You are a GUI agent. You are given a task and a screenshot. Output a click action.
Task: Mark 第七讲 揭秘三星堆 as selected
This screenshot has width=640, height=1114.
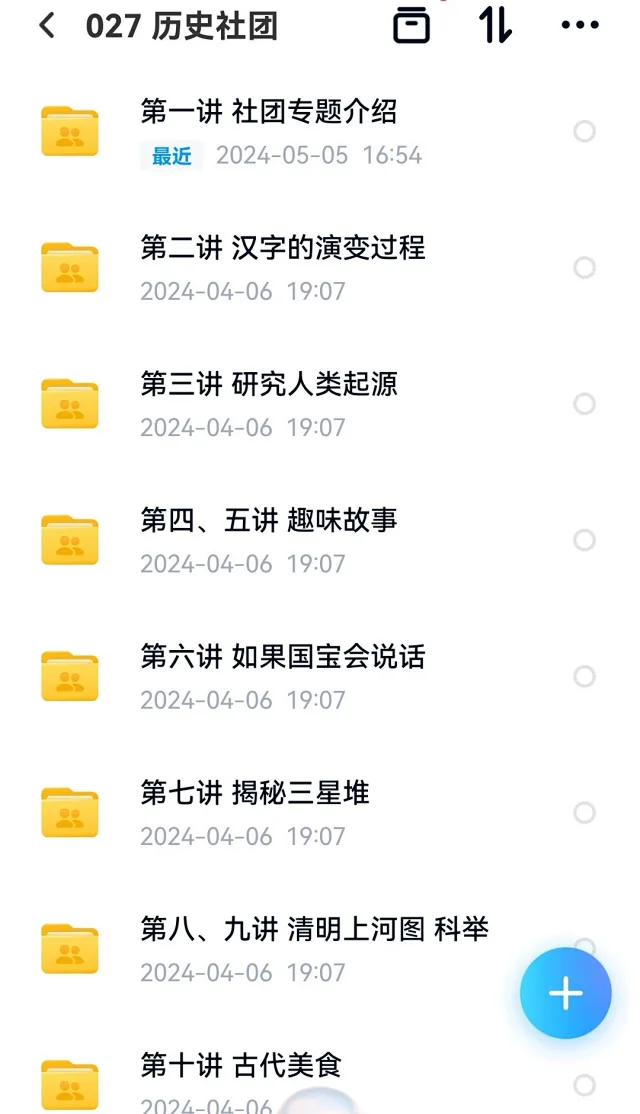[x=585, y=812]
